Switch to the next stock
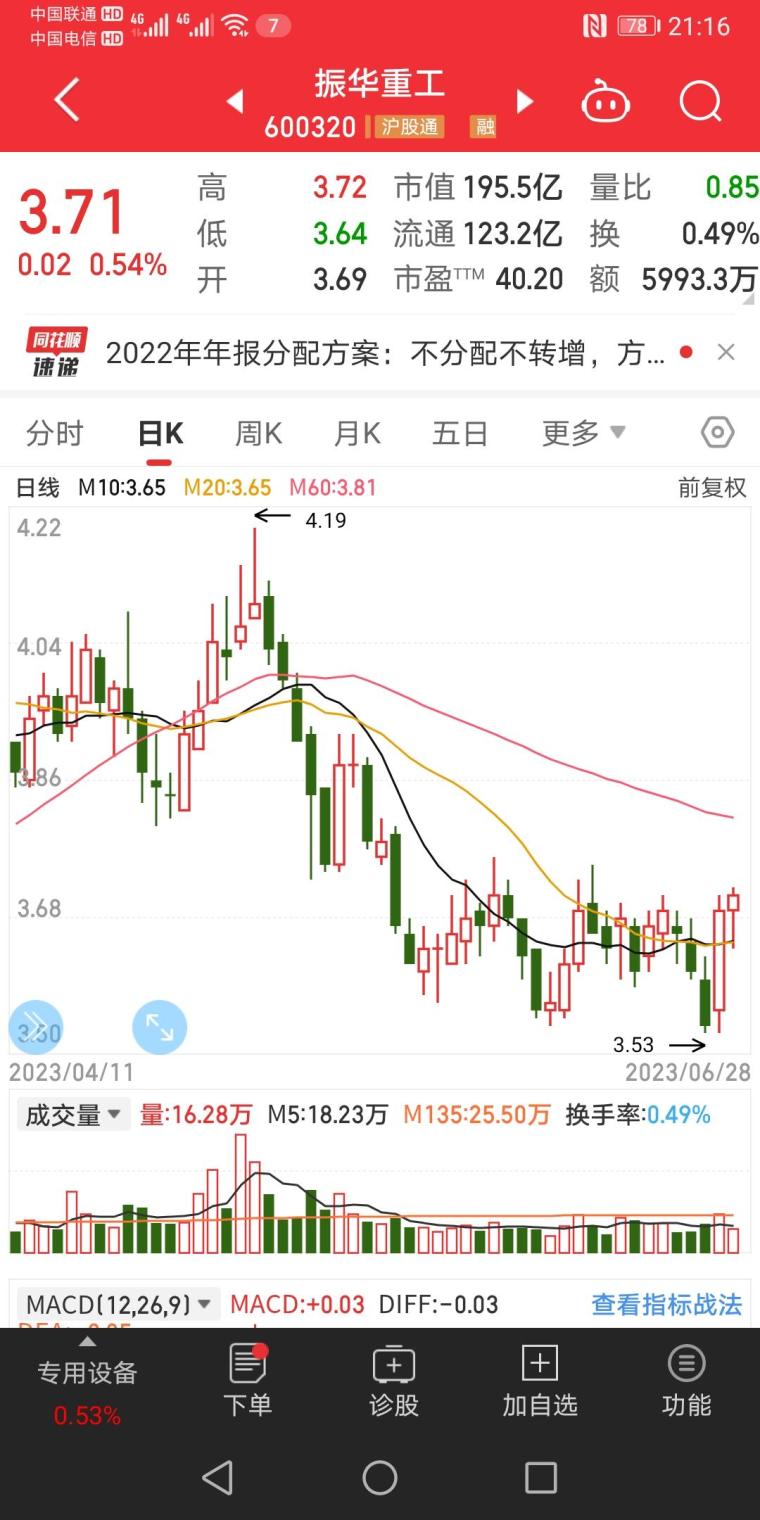This screenshot has width=760, height=1520. (x=524, y=101)
